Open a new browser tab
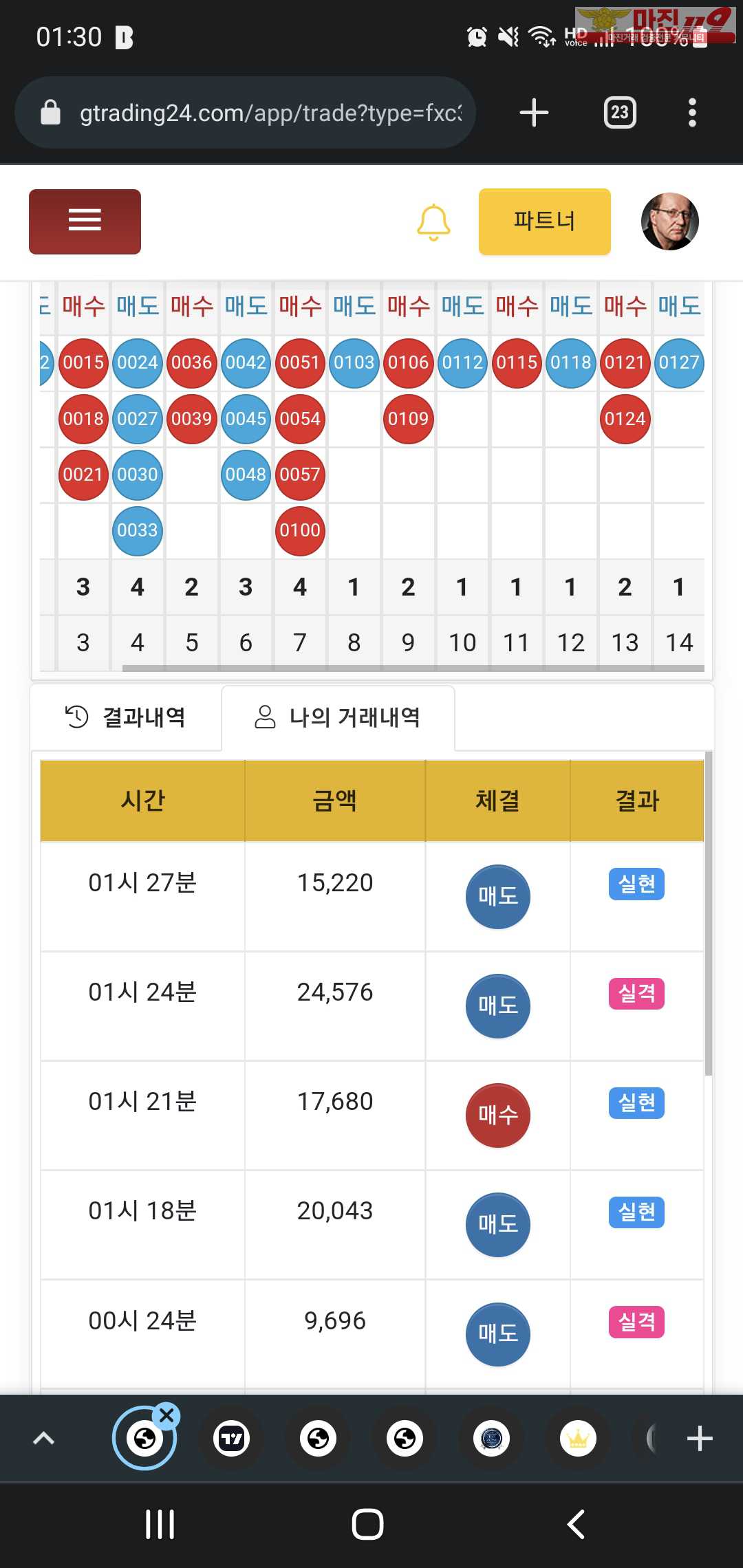Image resolution: width=743 pixels, height=1568 pixels. pyautogui.click(x=534, y=113)
